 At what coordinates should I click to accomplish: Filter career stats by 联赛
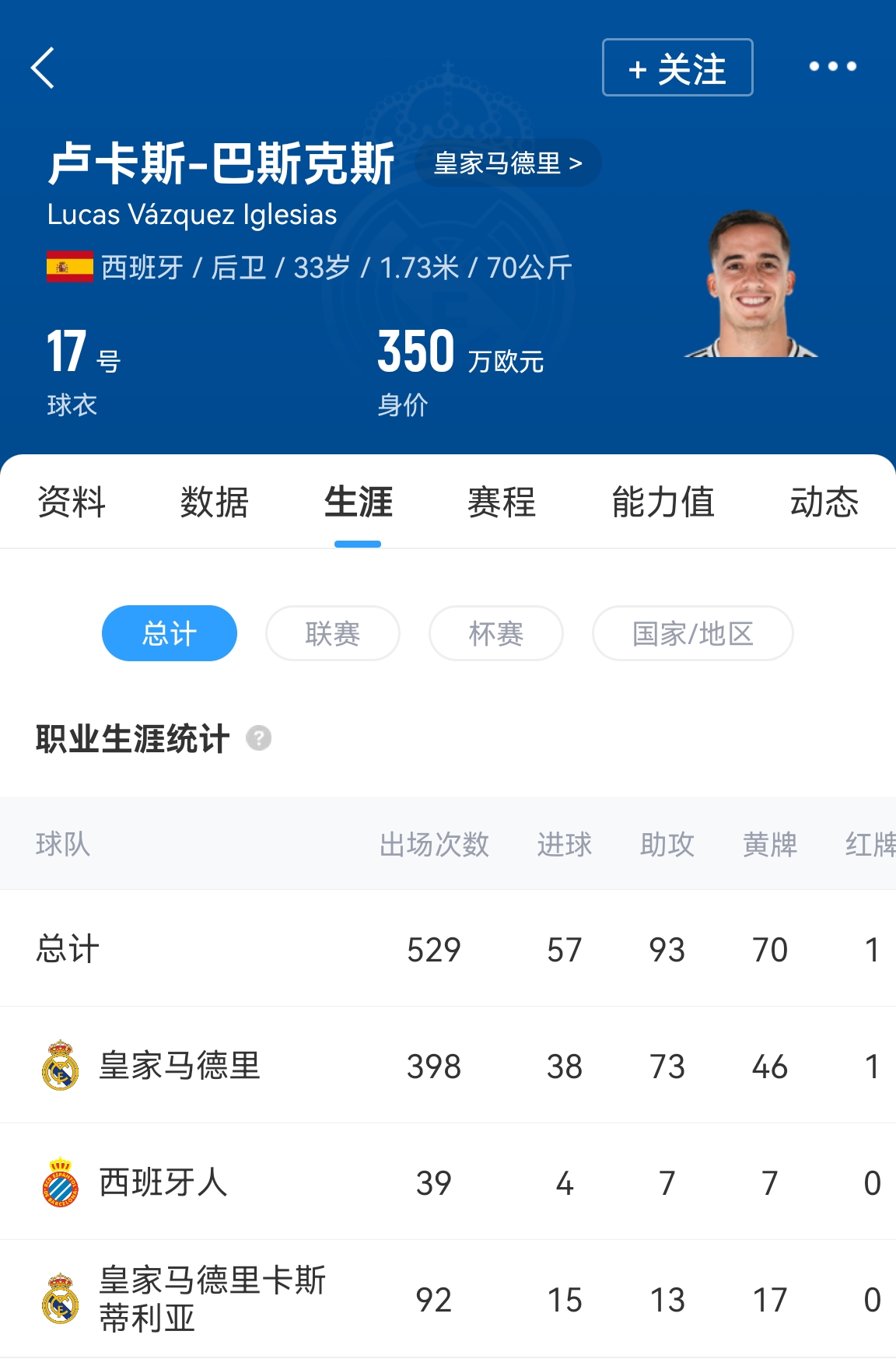coord(333,633)
